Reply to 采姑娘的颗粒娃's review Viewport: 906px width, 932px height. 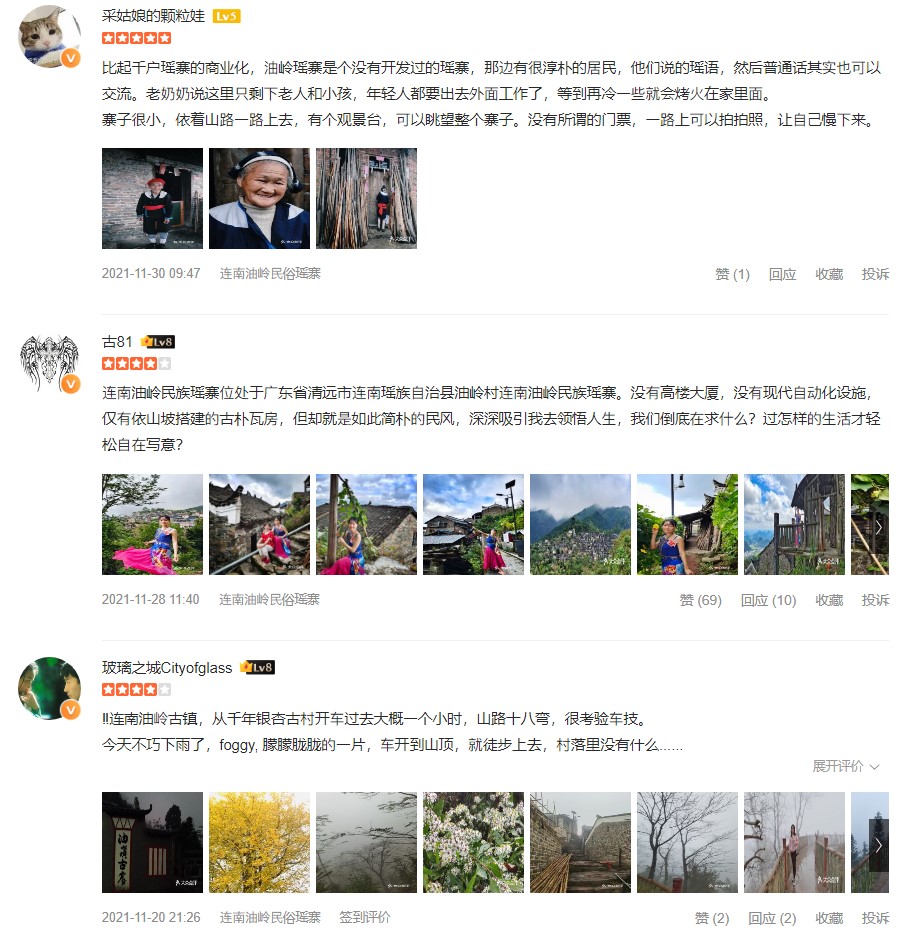(x=782, y=274)
